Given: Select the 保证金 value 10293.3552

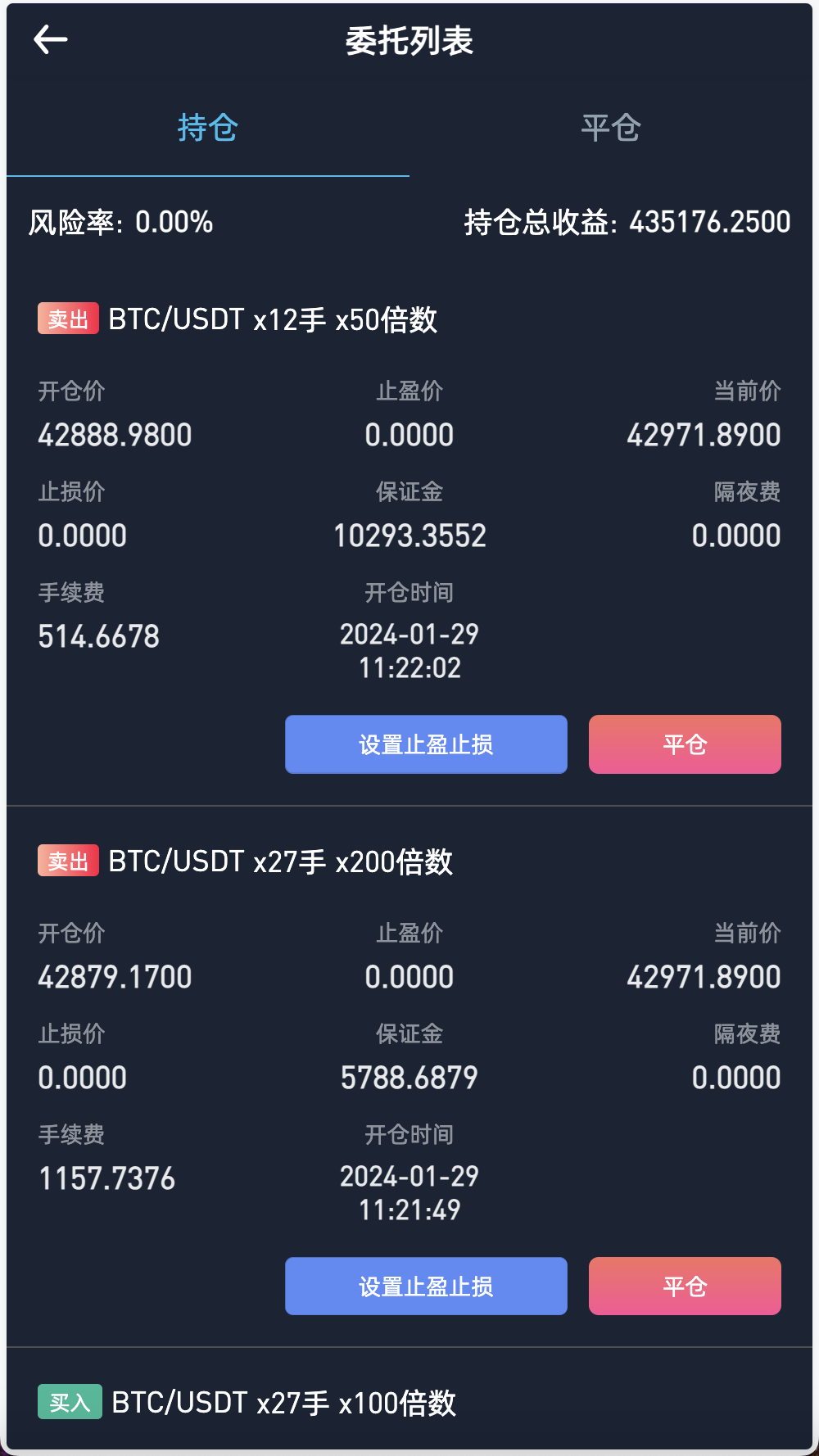Looking at the screenshot, I should tap(409, 536).
